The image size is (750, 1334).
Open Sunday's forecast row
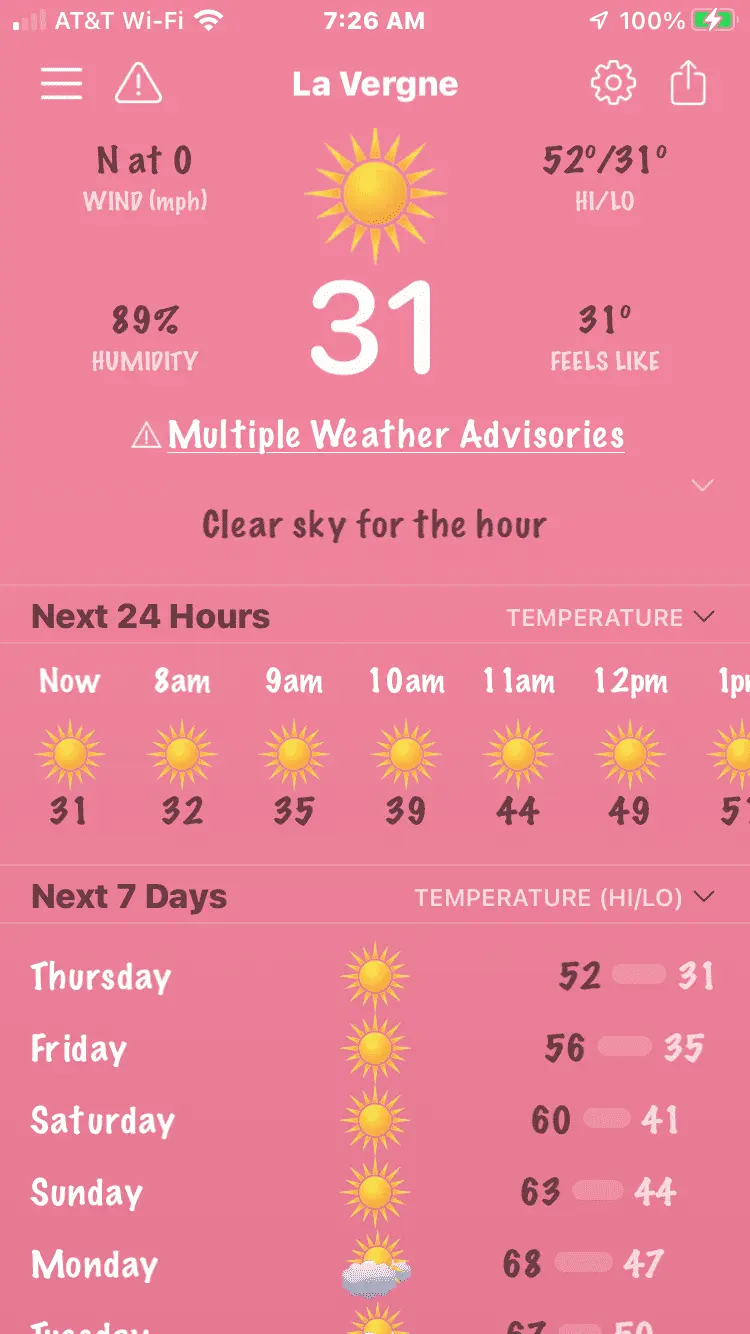[x=374, y=1192]
